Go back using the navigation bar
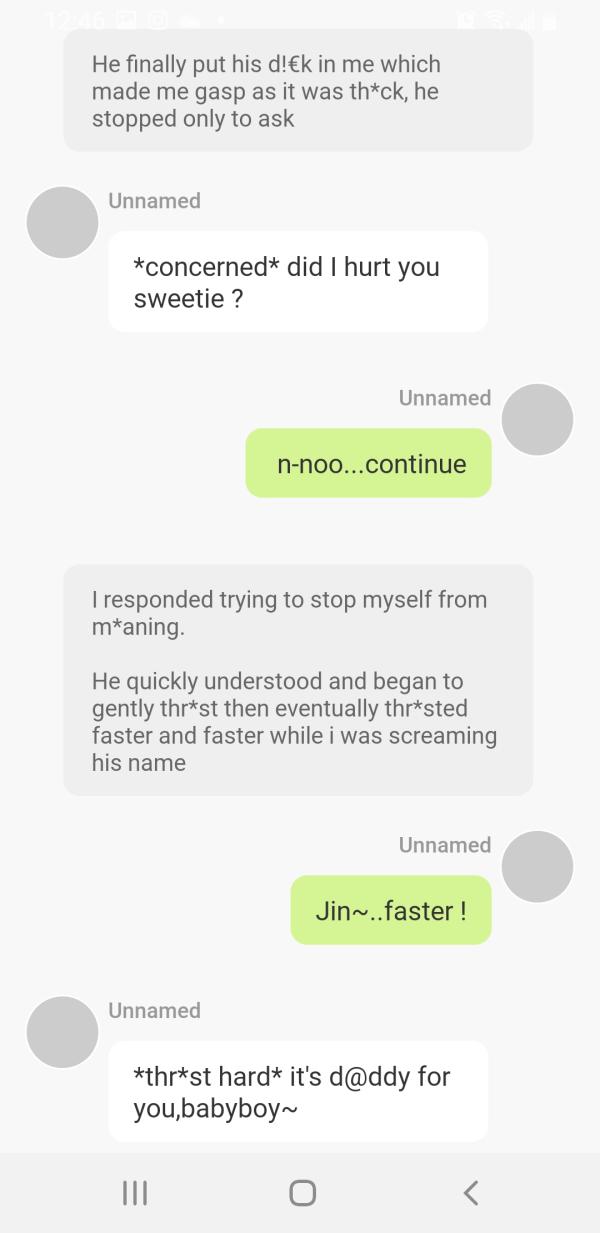This screenshot has width=600, height=1233. click(x=471, y=1192)
